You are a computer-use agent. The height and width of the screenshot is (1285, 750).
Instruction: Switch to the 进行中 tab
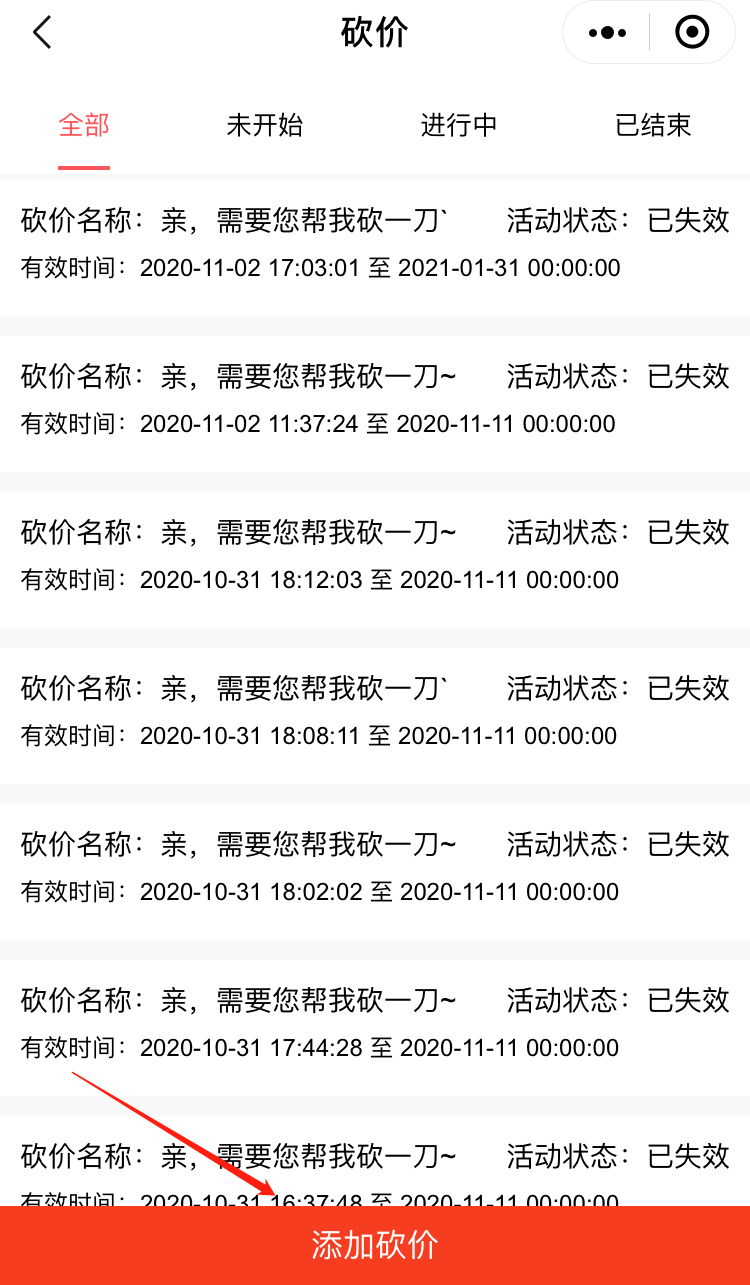point(459,125)
